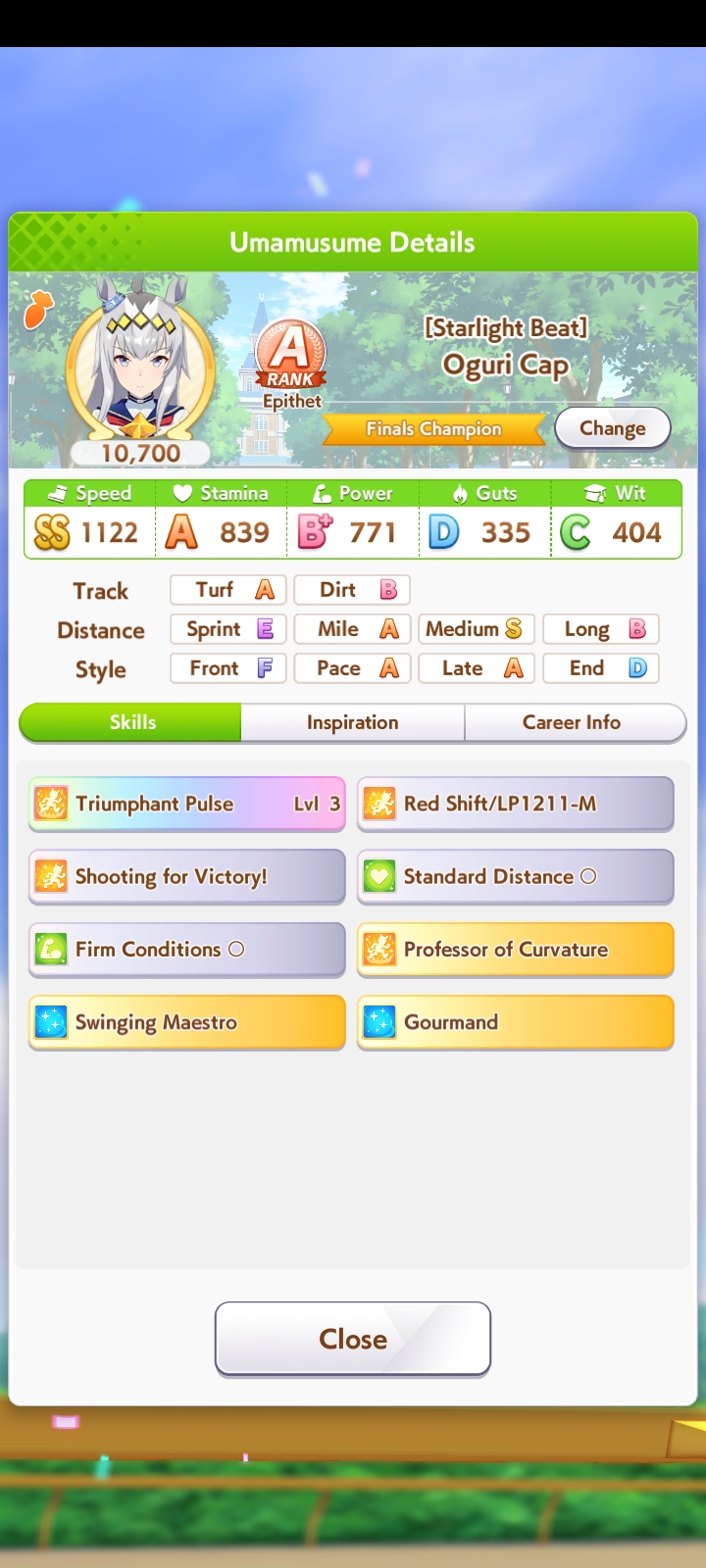Image resolution: width=706 pixels, height=1568 pixels.
Task: Switch to the Inspiration tab
Action: (352, 722)
